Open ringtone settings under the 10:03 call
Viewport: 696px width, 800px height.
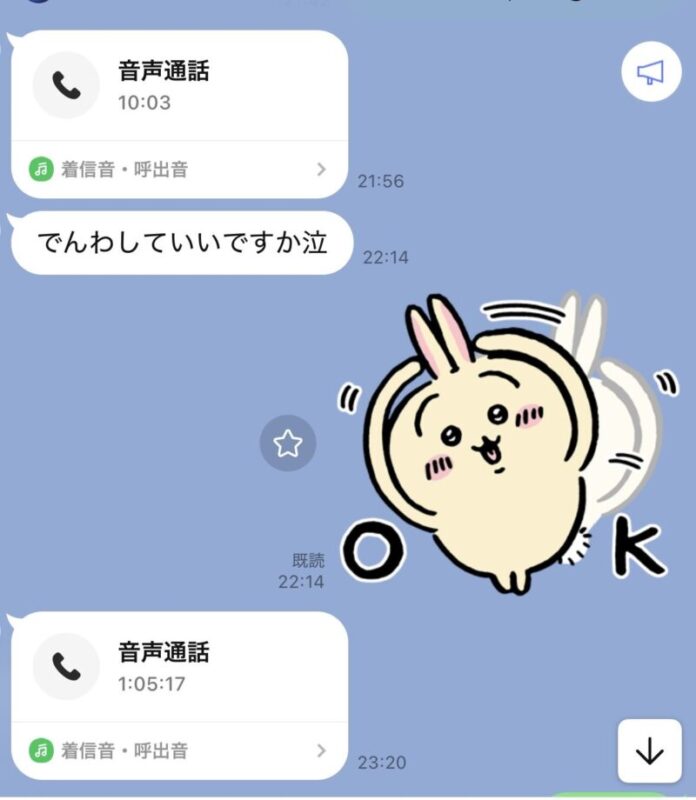coord(180,170)
